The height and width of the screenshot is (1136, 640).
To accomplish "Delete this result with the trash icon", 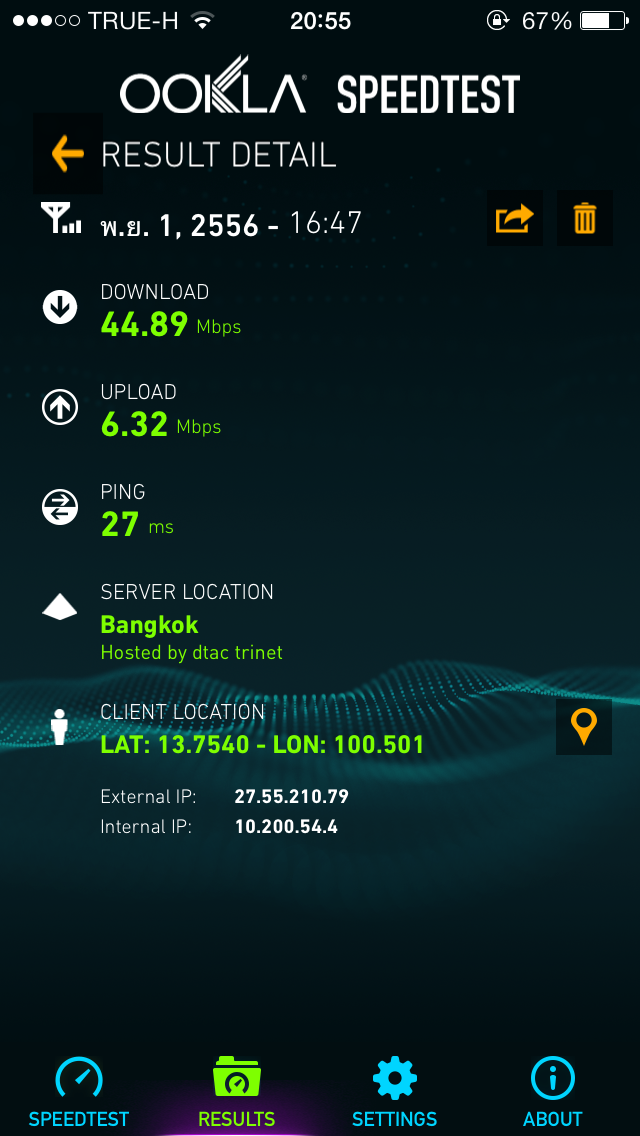I will click(584, 218).
